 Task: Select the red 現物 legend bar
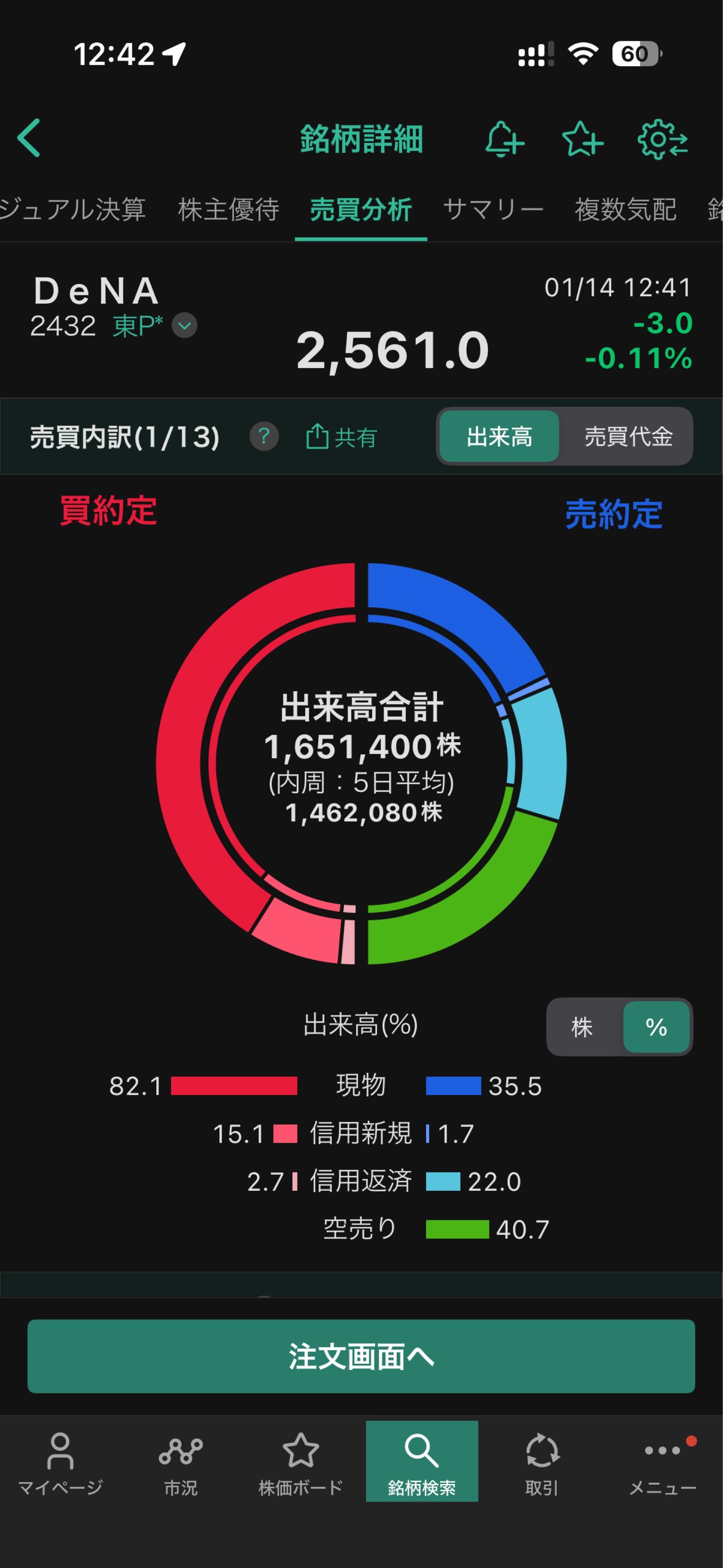click(x=235, y=1087)
